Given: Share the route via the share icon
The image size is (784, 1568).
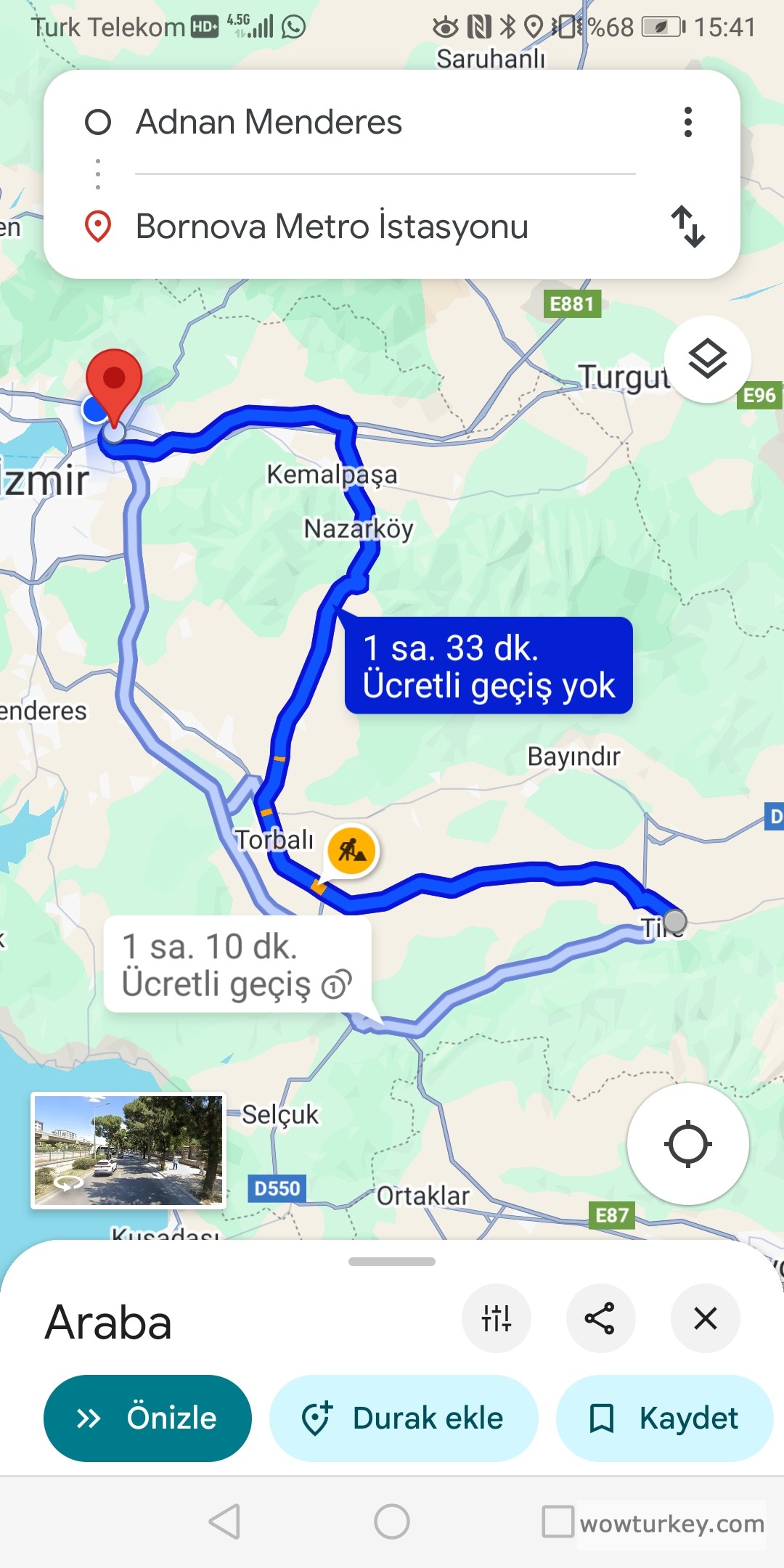Looking at the screenshot, I should [600, 1319].
